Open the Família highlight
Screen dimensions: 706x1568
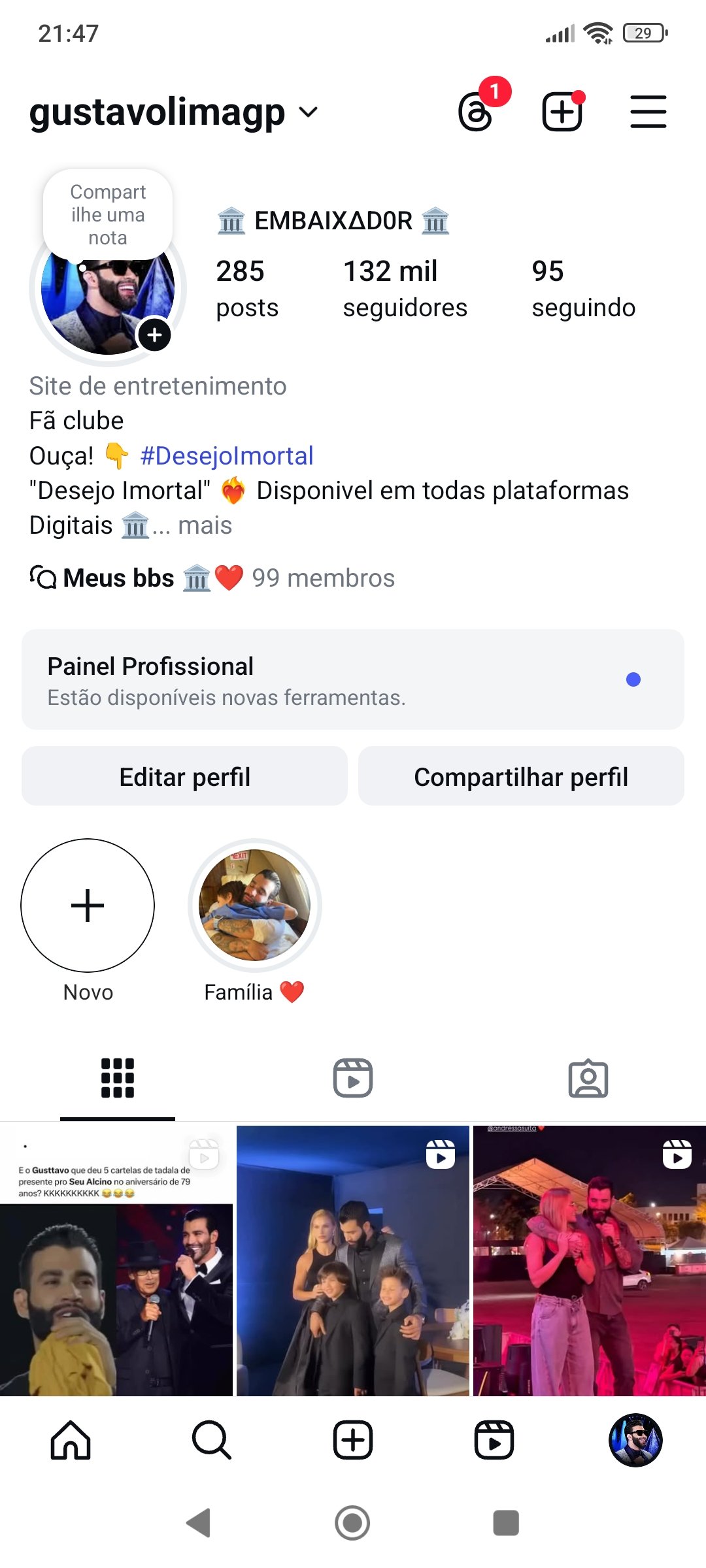click(254, 906)
